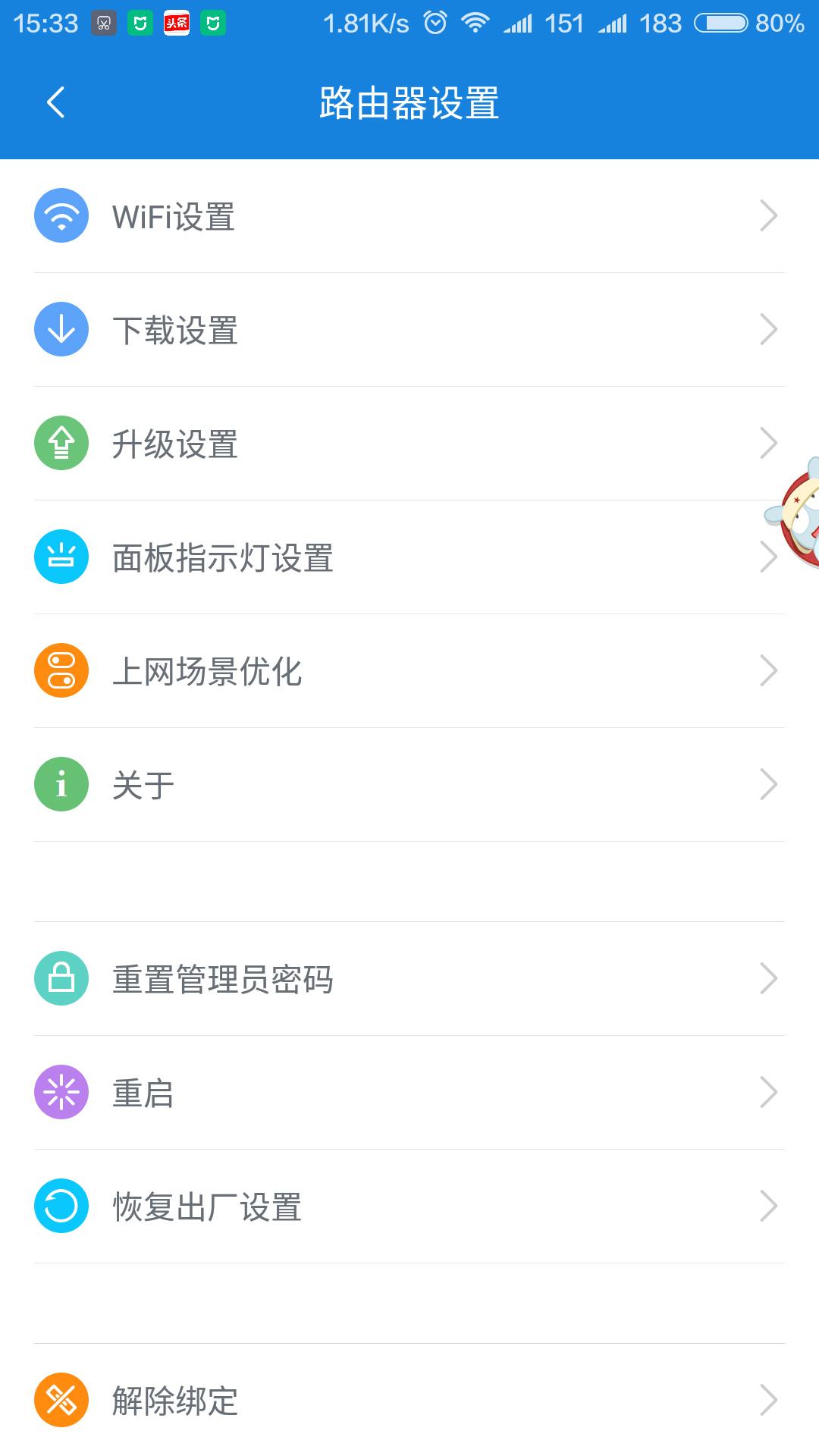This screenshot has width=819, height=1456.
Task: Open 重置管理员密码 settings entry
Action: point(409,978)
